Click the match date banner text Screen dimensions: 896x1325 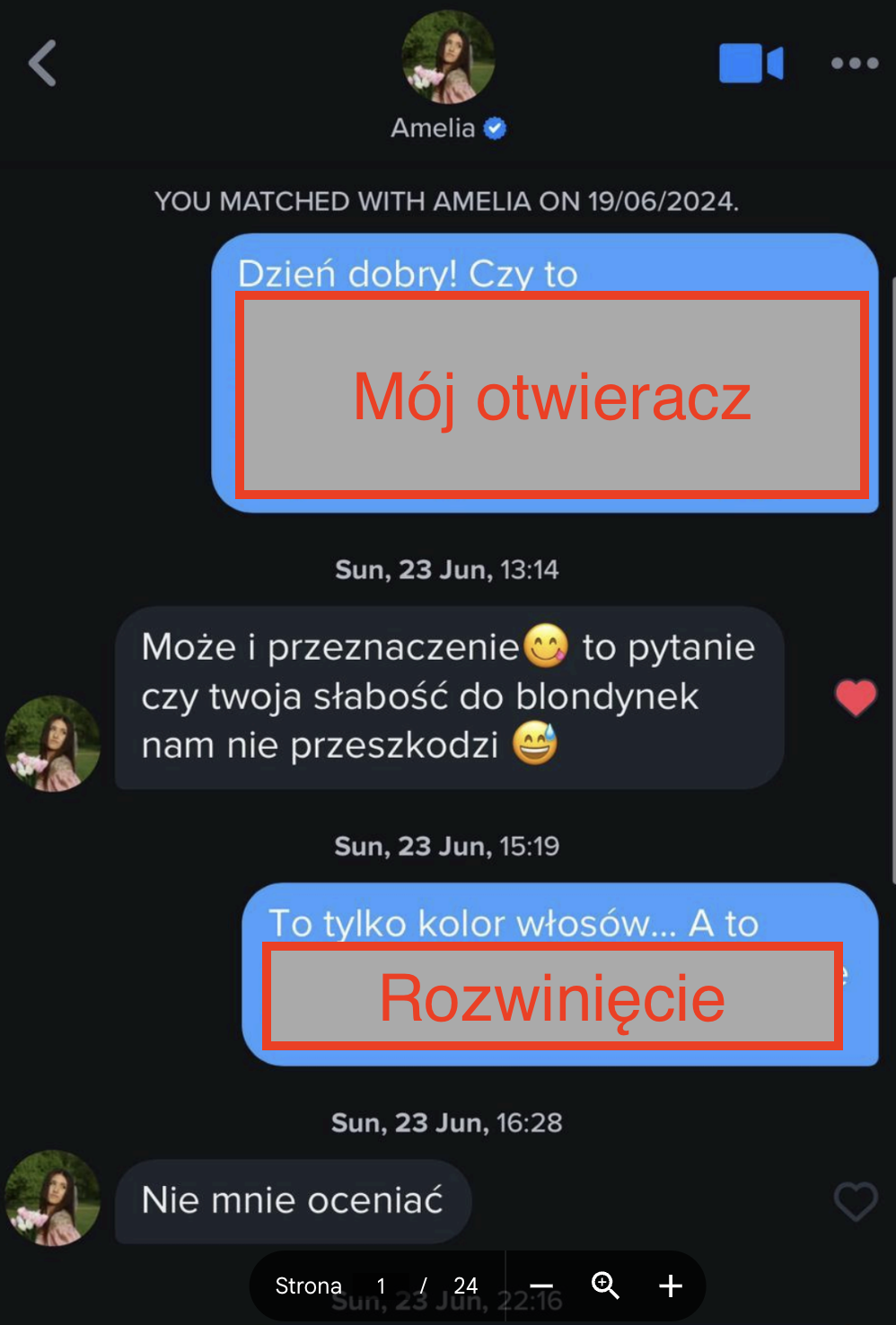447,201
